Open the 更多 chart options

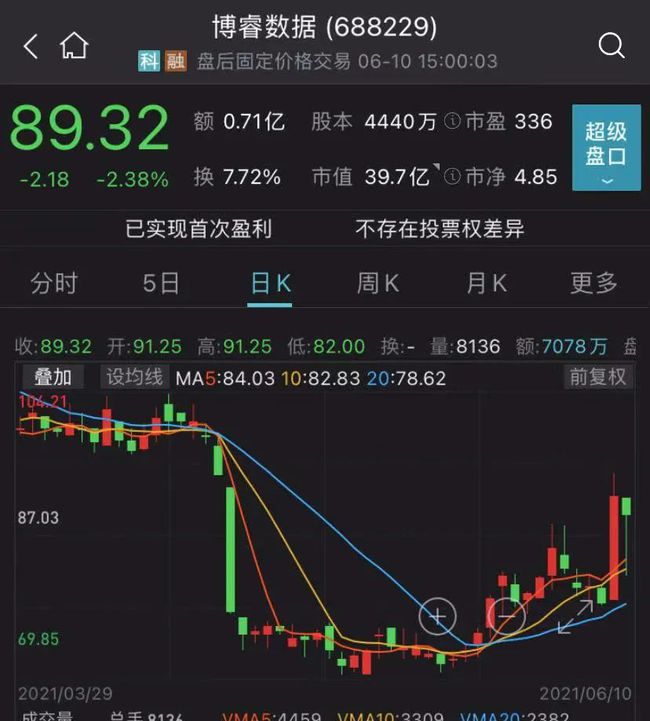[x=594, y=283]
